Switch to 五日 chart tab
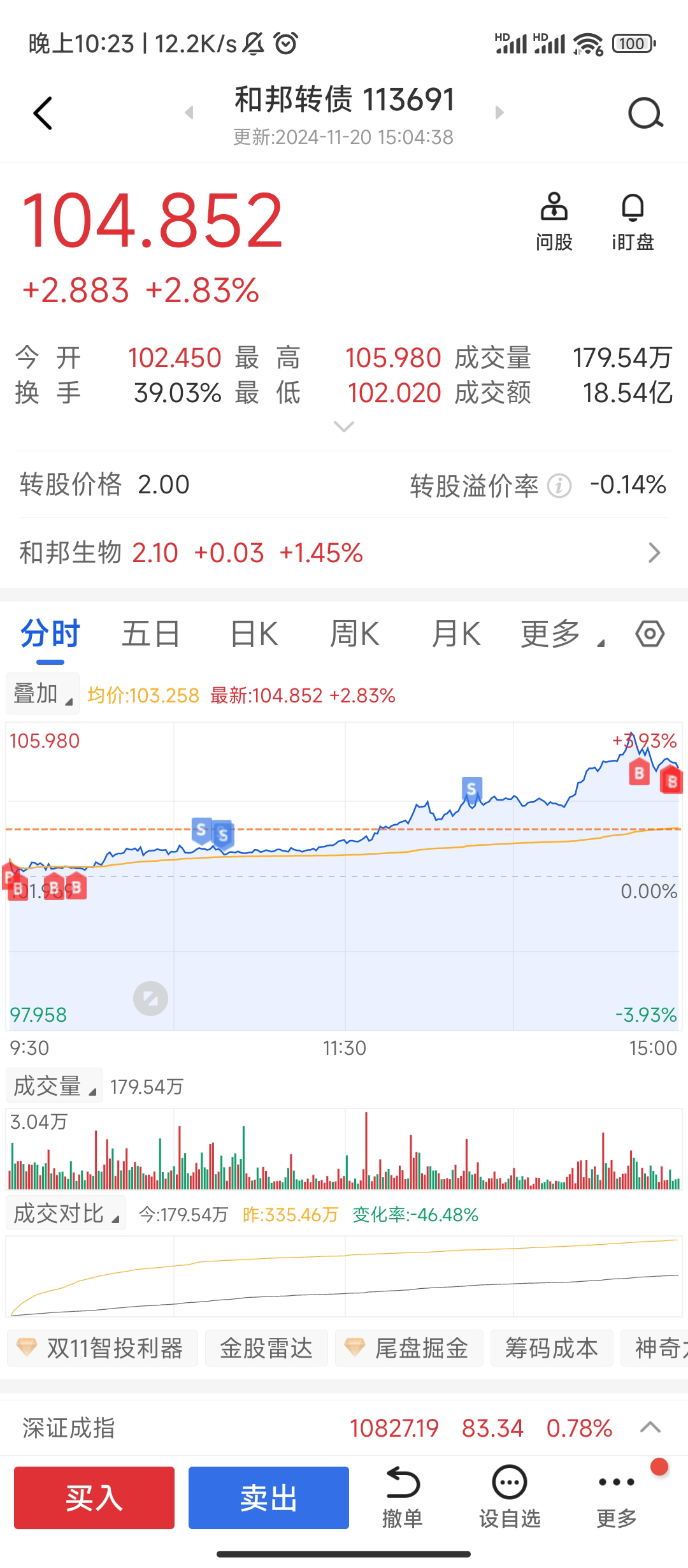 coord(151,634)
